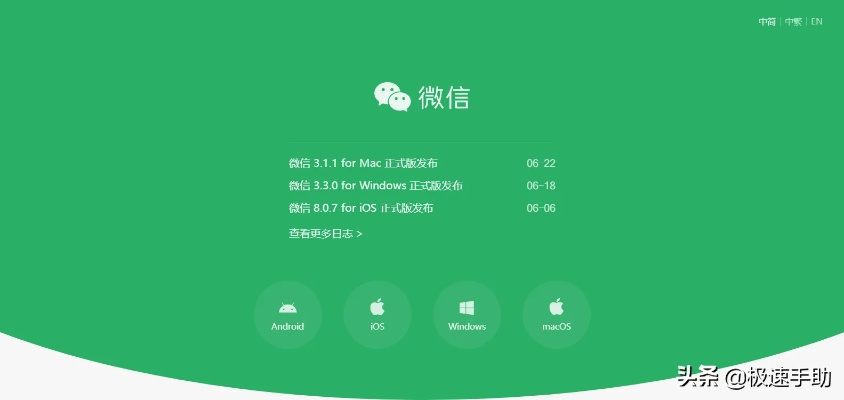Select Simplified Chinese 中简 language

point(767,21)
